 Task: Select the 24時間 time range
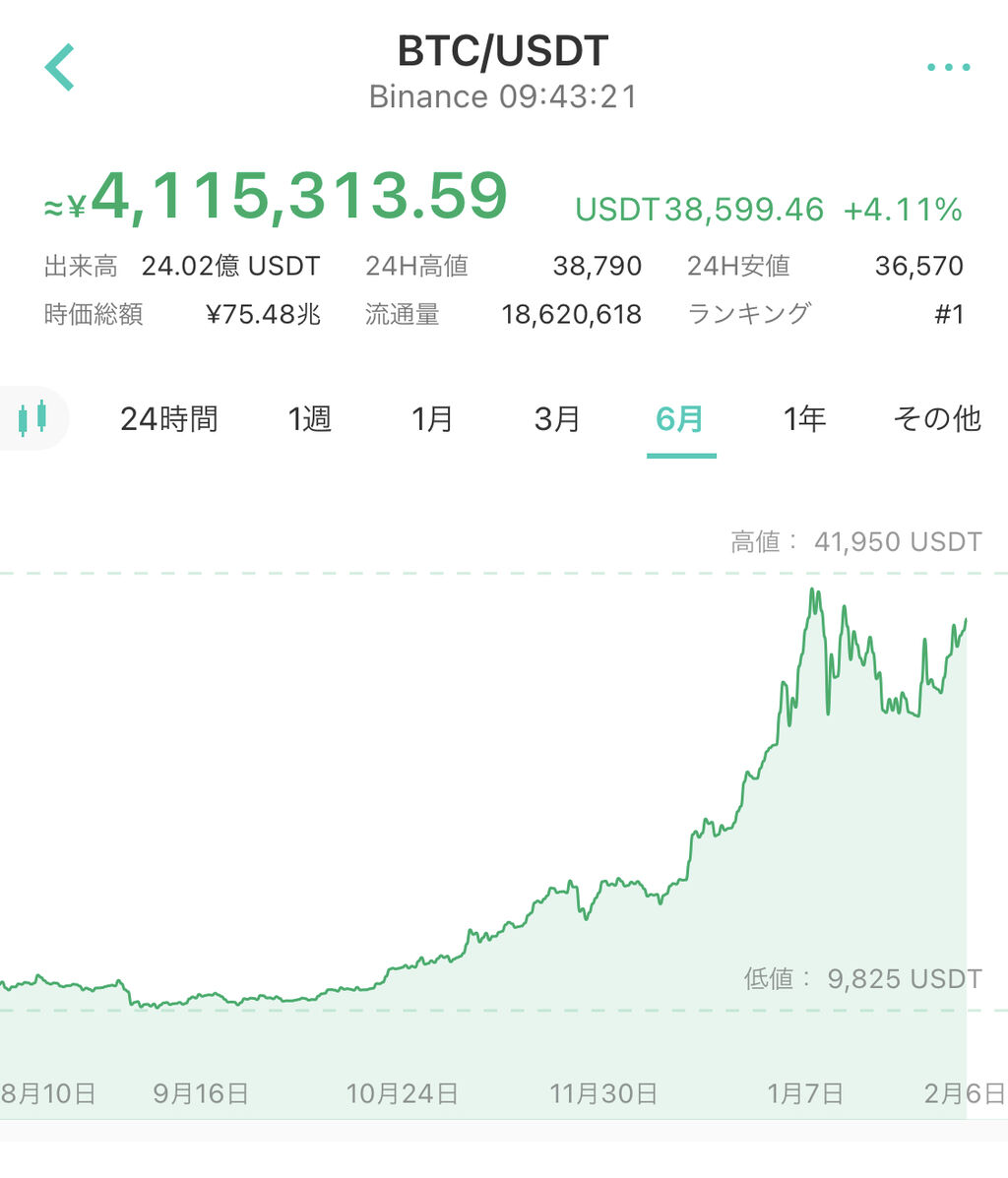click(x=168, y=419)
